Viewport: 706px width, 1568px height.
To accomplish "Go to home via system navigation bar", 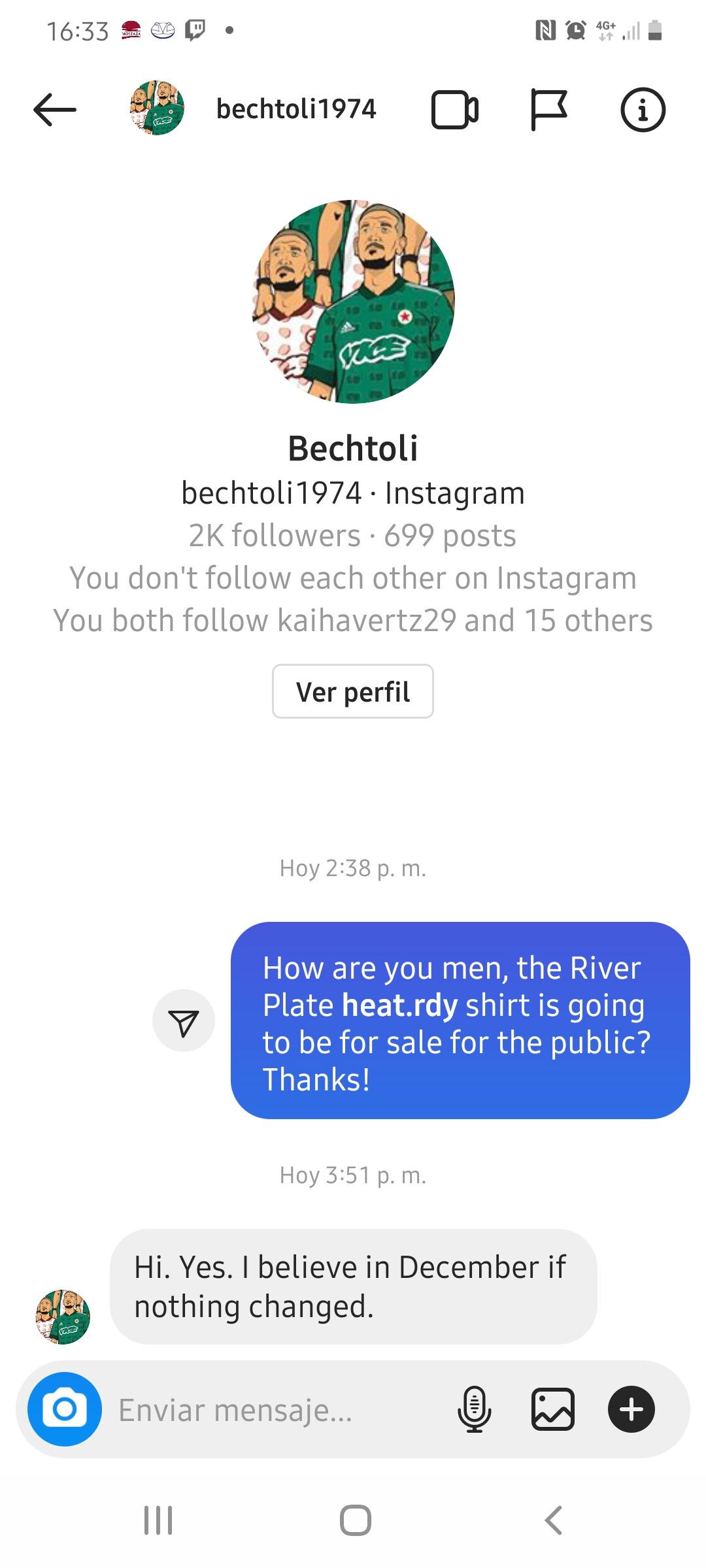I will (356, 1520).
